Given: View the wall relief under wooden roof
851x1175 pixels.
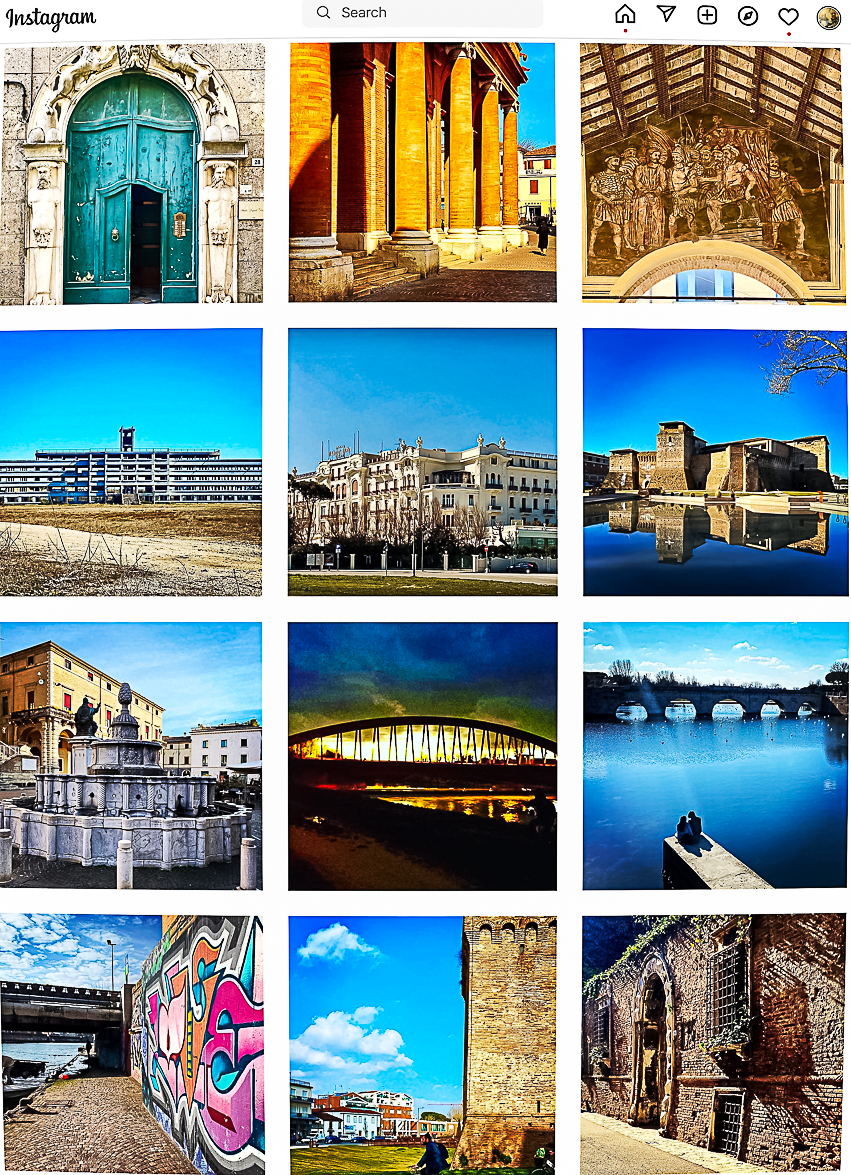Looking at the screenshot, I should 713,172.
